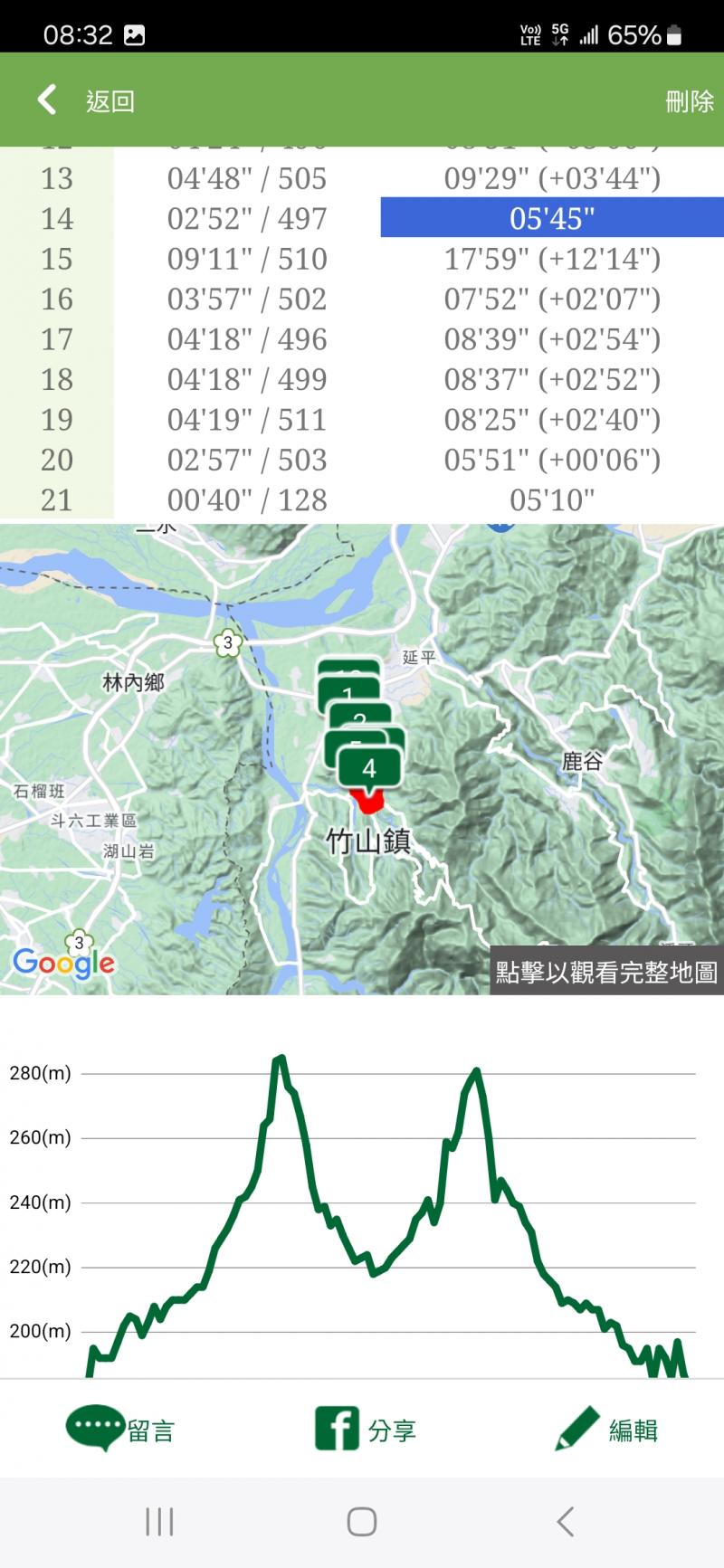Screen dimensions: 724x1568
Task: Tap map marker number 4
Action: 369,768
